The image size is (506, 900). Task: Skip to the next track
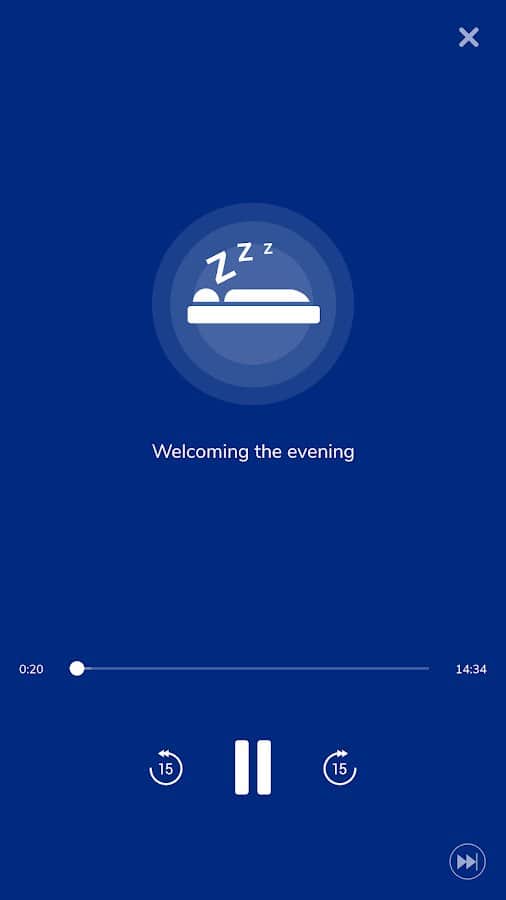coord(467,861)
